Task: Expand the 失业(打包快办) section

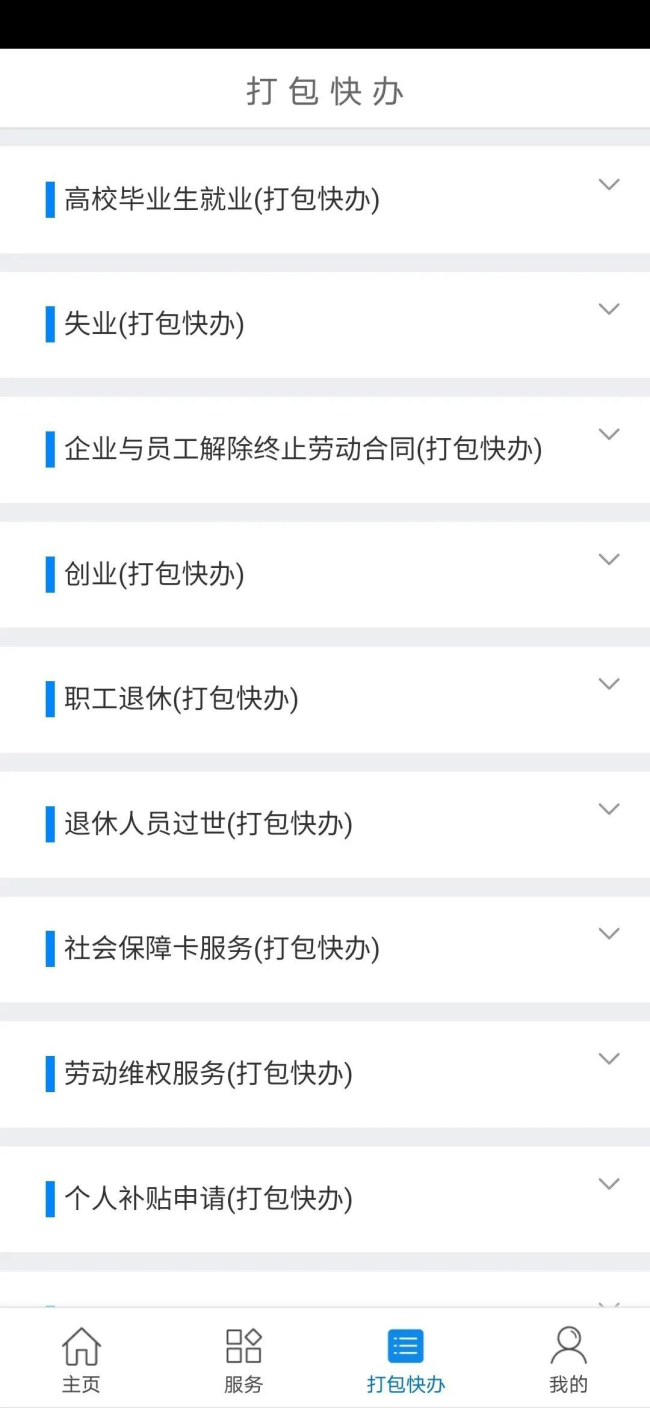Action: (x=608, y=310)
